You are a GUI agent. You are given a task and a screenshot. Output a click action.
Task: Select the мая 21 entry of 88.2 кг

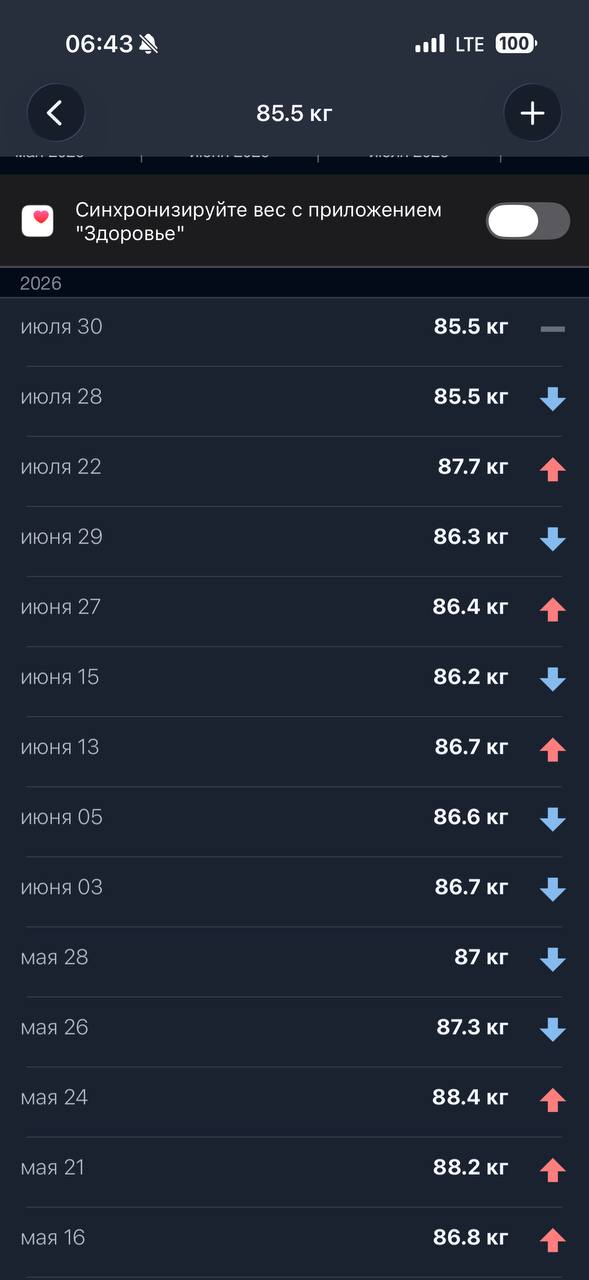294,1167
